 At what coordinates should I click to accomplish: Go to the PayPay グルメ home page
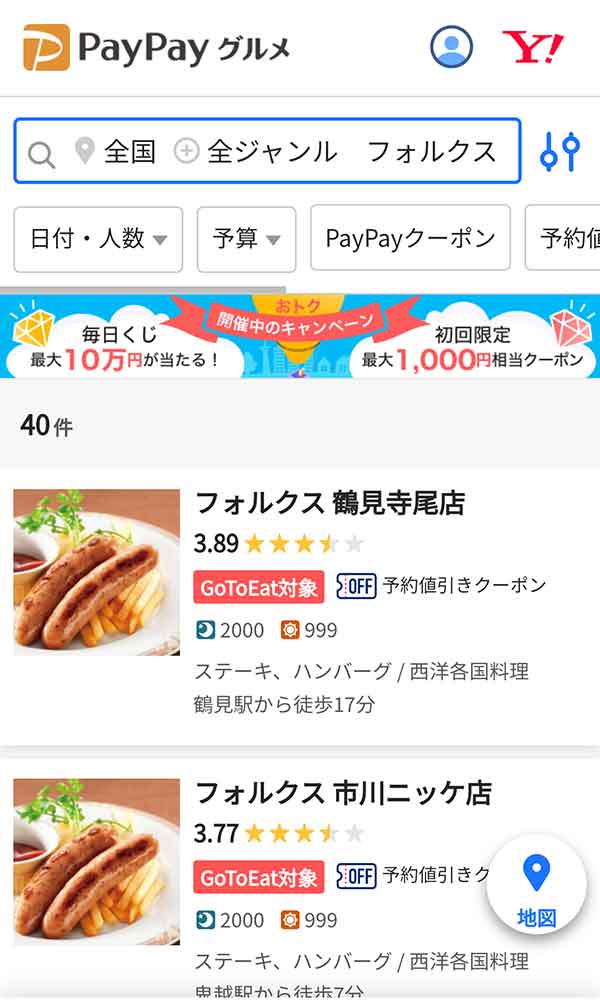[156, 47]
